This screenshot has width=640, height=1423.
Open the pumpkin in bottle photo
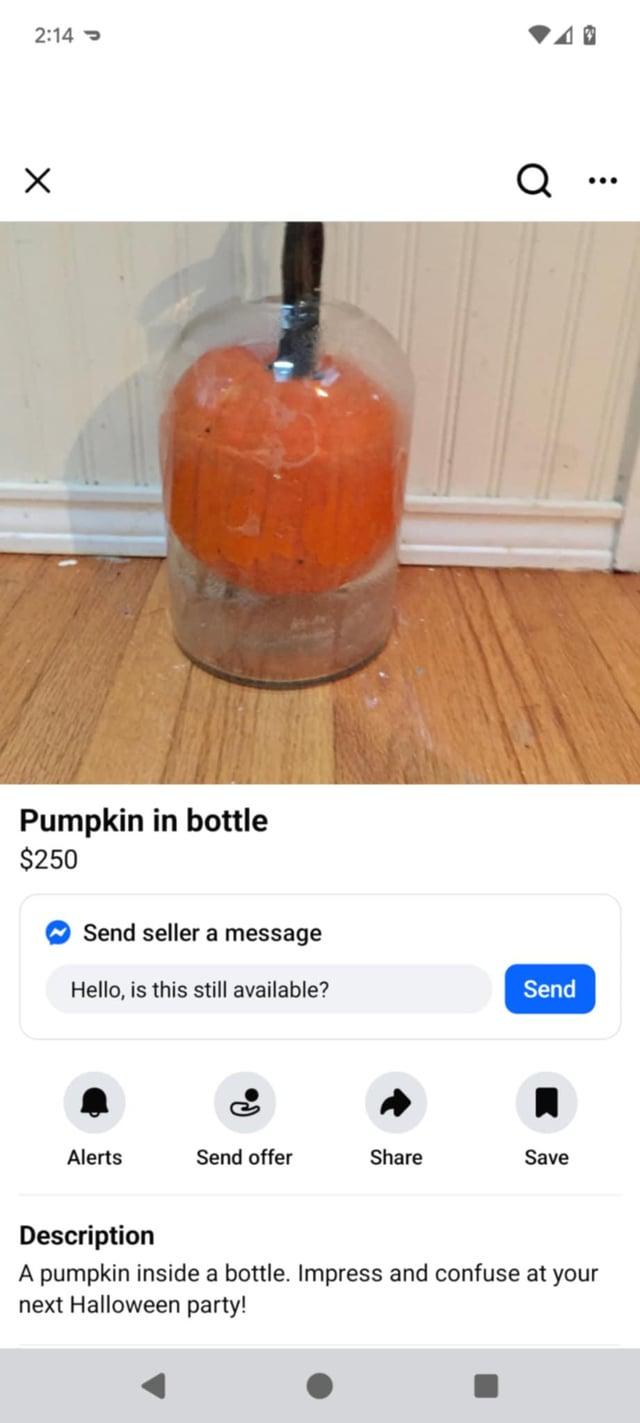pos(320,502)
